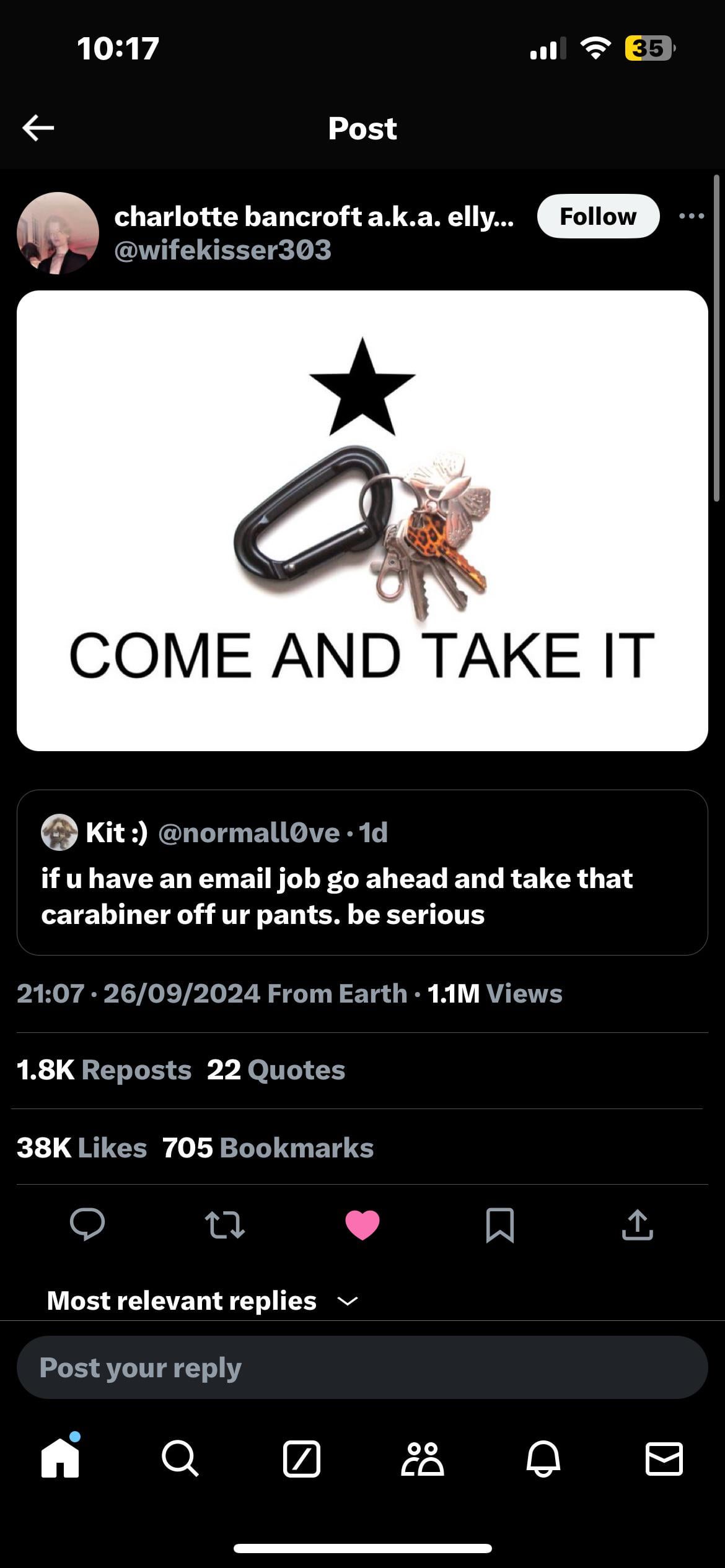Switch to the Home tab
This screenshot has height=1568, width=725.
[x=60, y=1459]
